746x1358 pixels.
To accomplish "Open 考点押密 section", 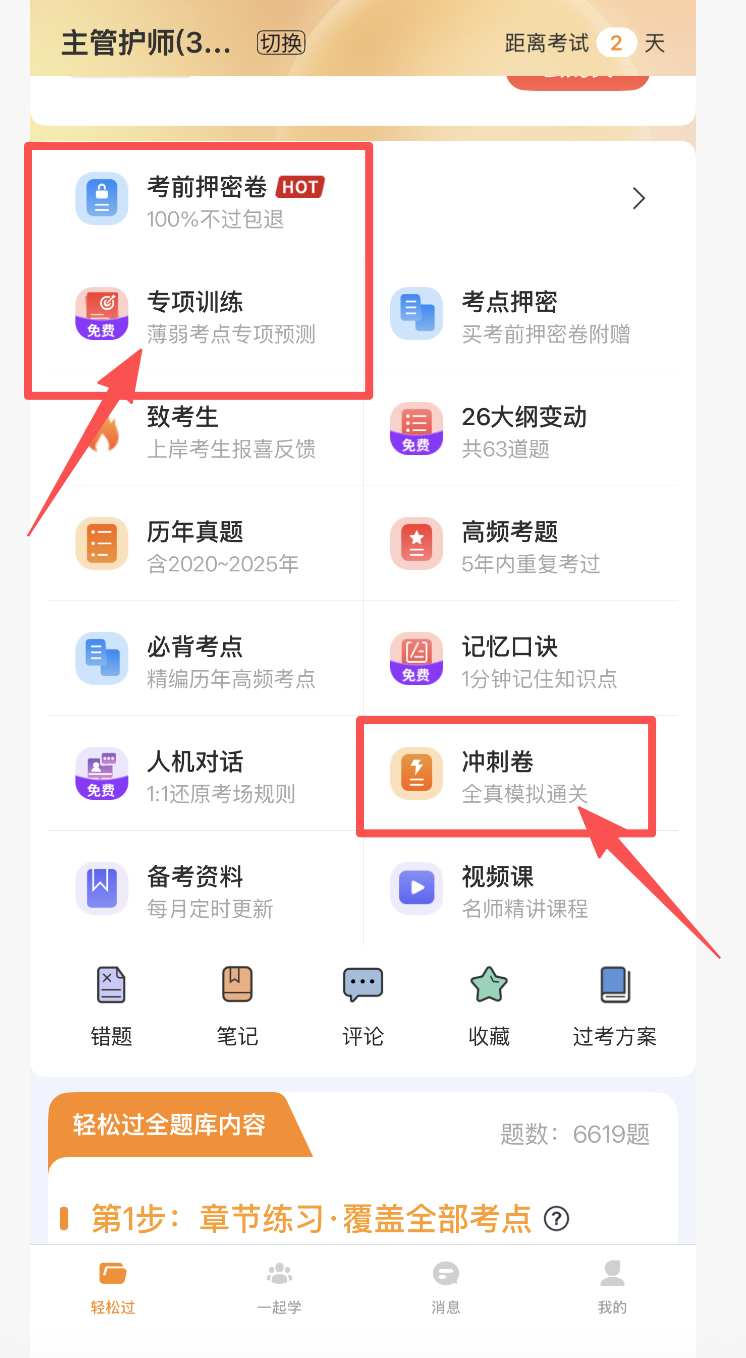I will (x=510, y=316).
